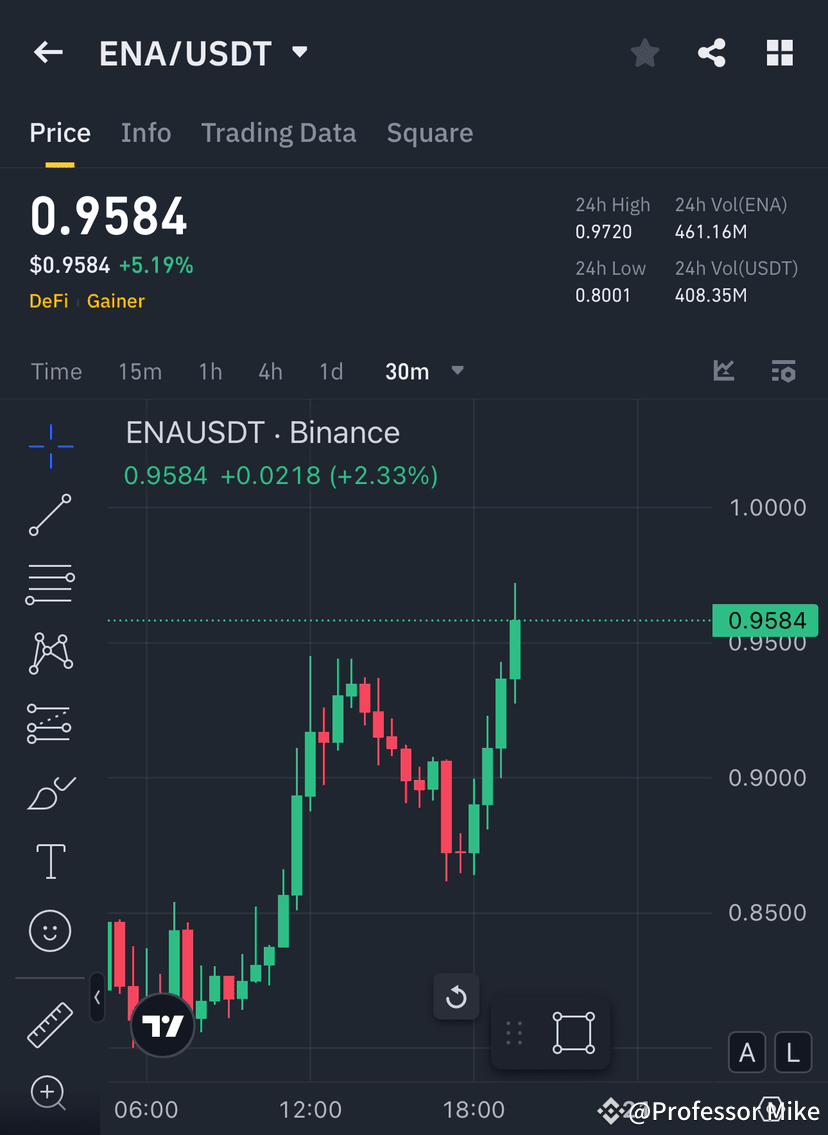828x1135 pixels.
Task: Select the trend line drawing tool
Action: [49, 517]
